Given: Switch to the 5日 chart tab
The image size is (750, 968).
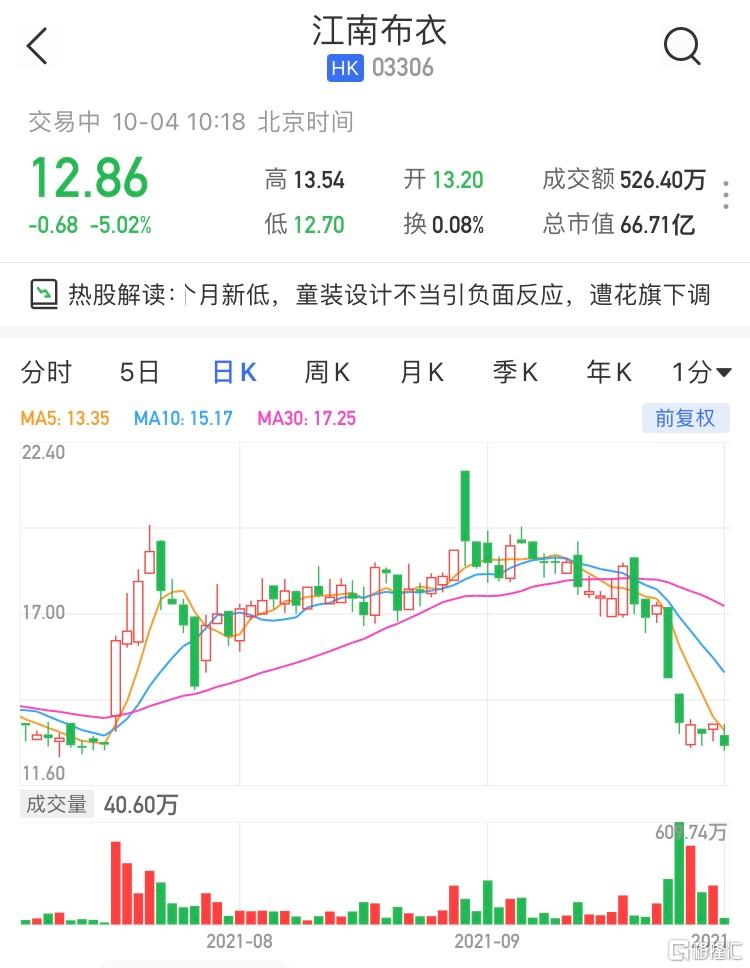Looking at the screenshot, I should 139,373.
